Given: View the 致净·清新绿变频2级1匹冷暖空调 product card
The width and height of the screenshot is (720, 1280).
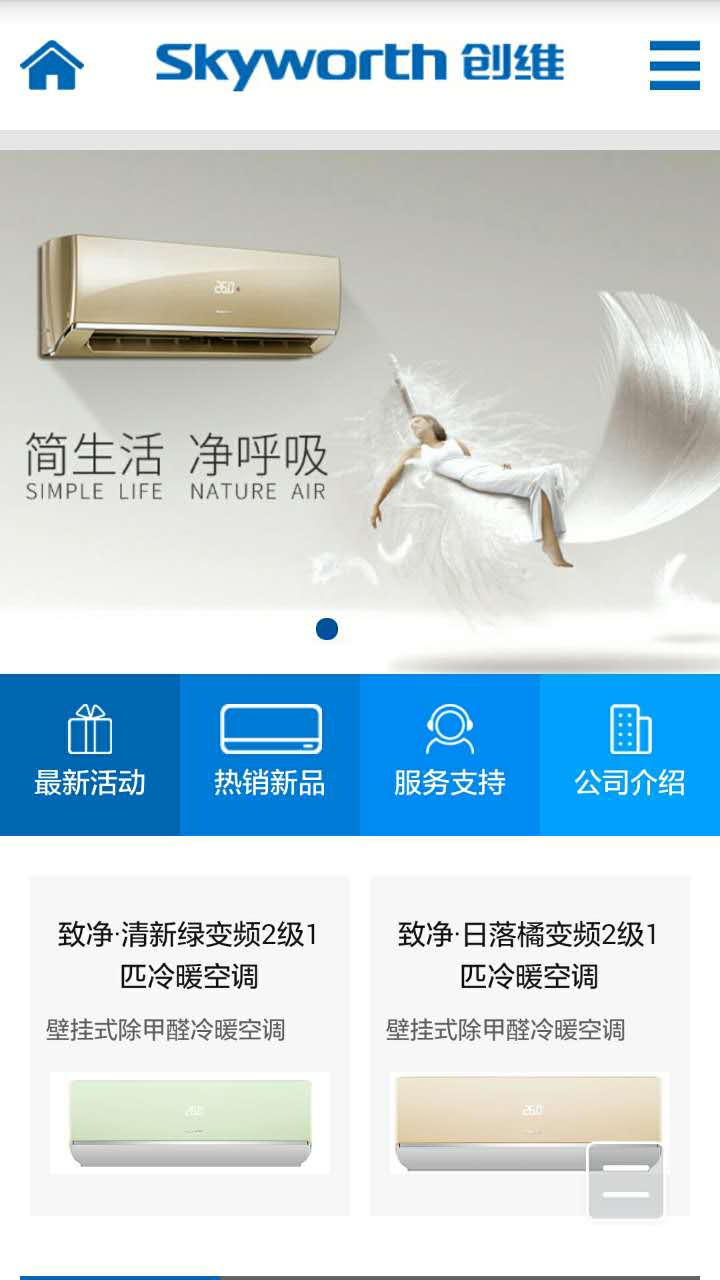Looking at the screenshot, I should coord(190,1046).
